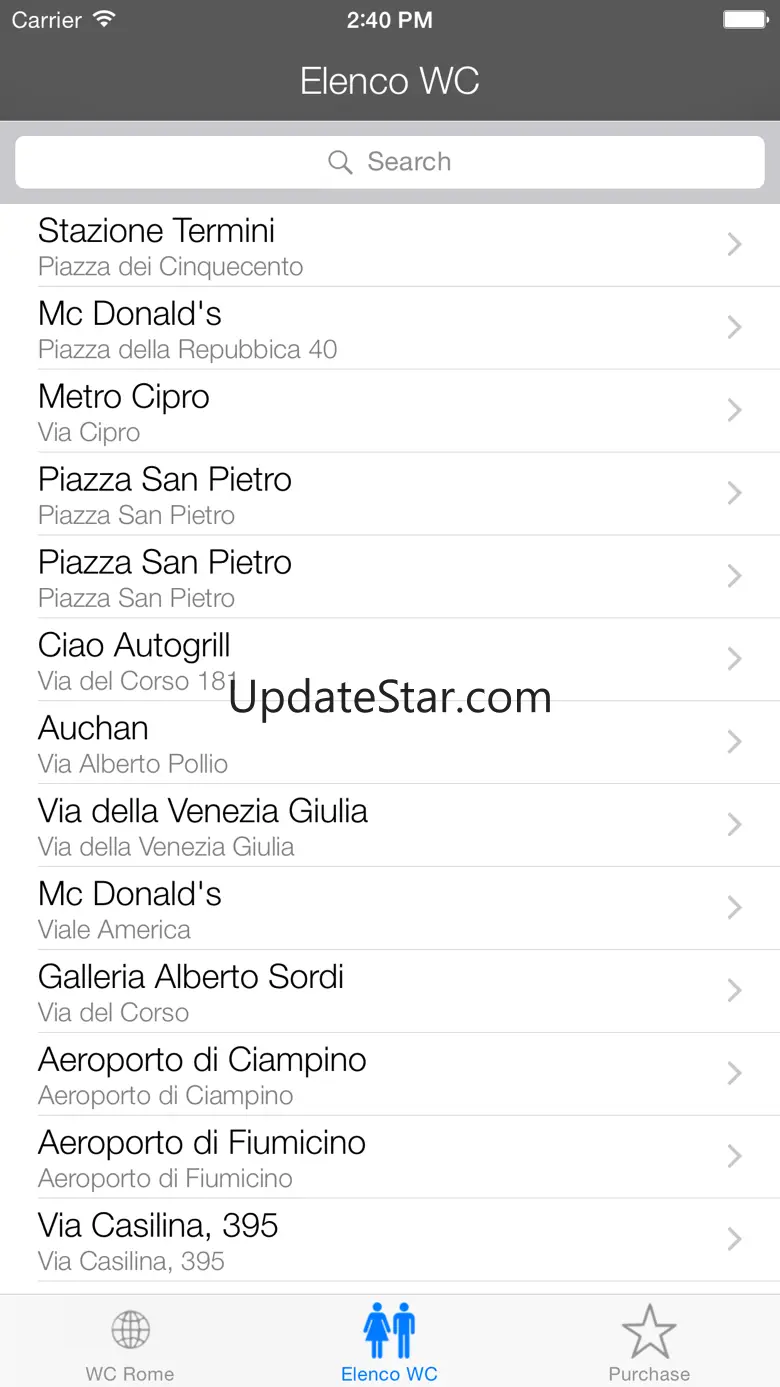Select Galleria Alberto Sordi

click(x=390, y=992)
